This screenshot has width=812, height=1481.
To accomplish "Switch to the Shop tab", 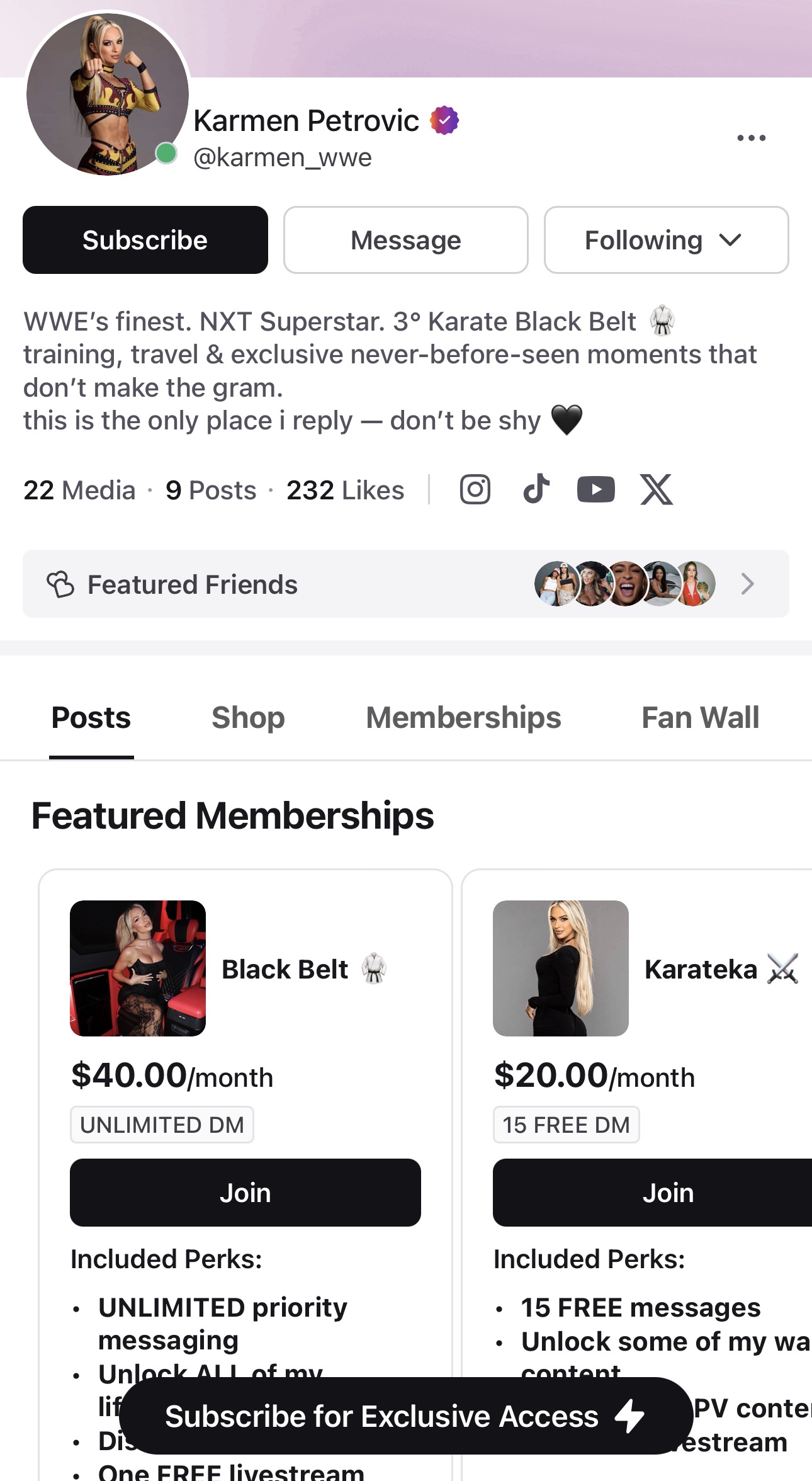I will click(248, 718).
